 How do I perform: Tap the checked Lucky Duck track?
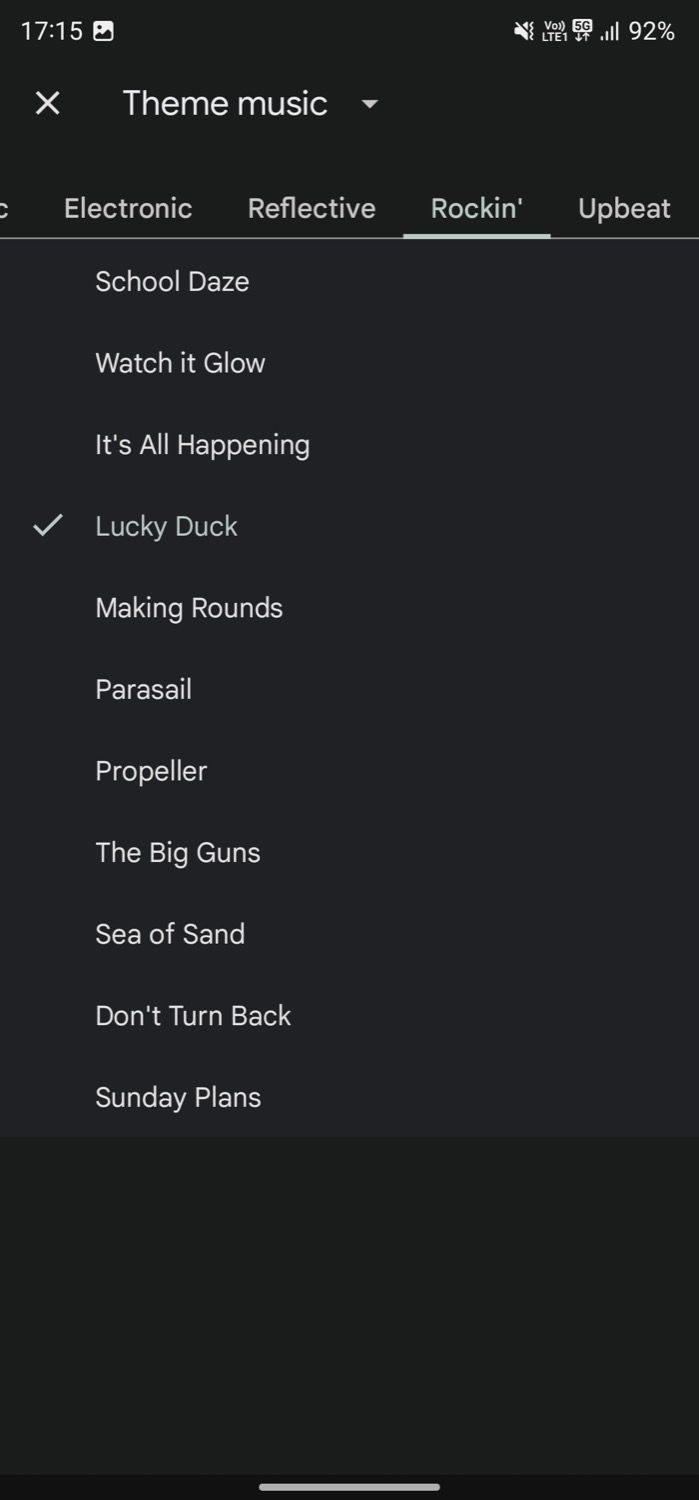click(x=166, y=526)
